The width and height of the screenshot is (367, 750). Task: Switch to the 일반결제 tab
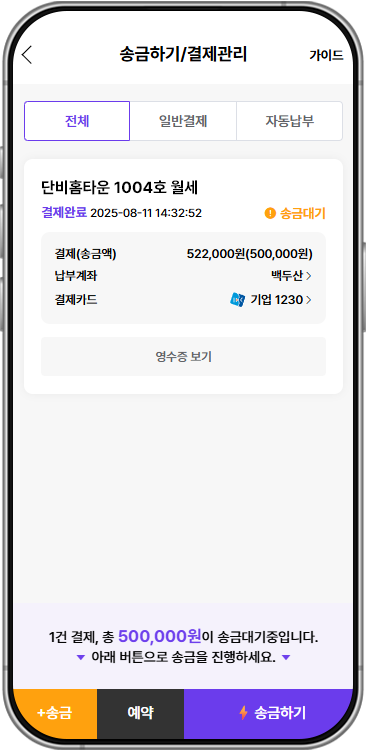pos(183,121)
